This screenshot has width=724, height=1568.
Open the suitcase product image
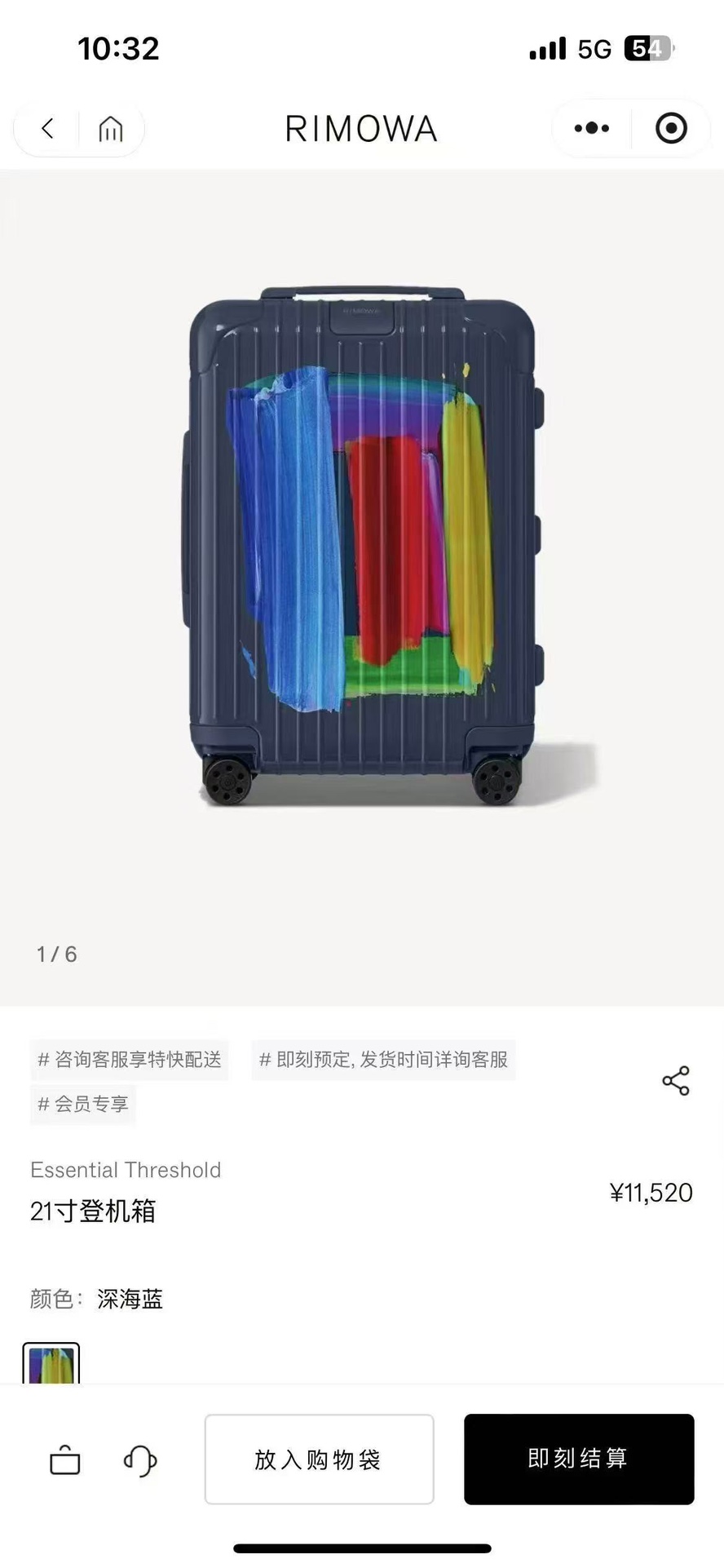(x=362, y=547)
